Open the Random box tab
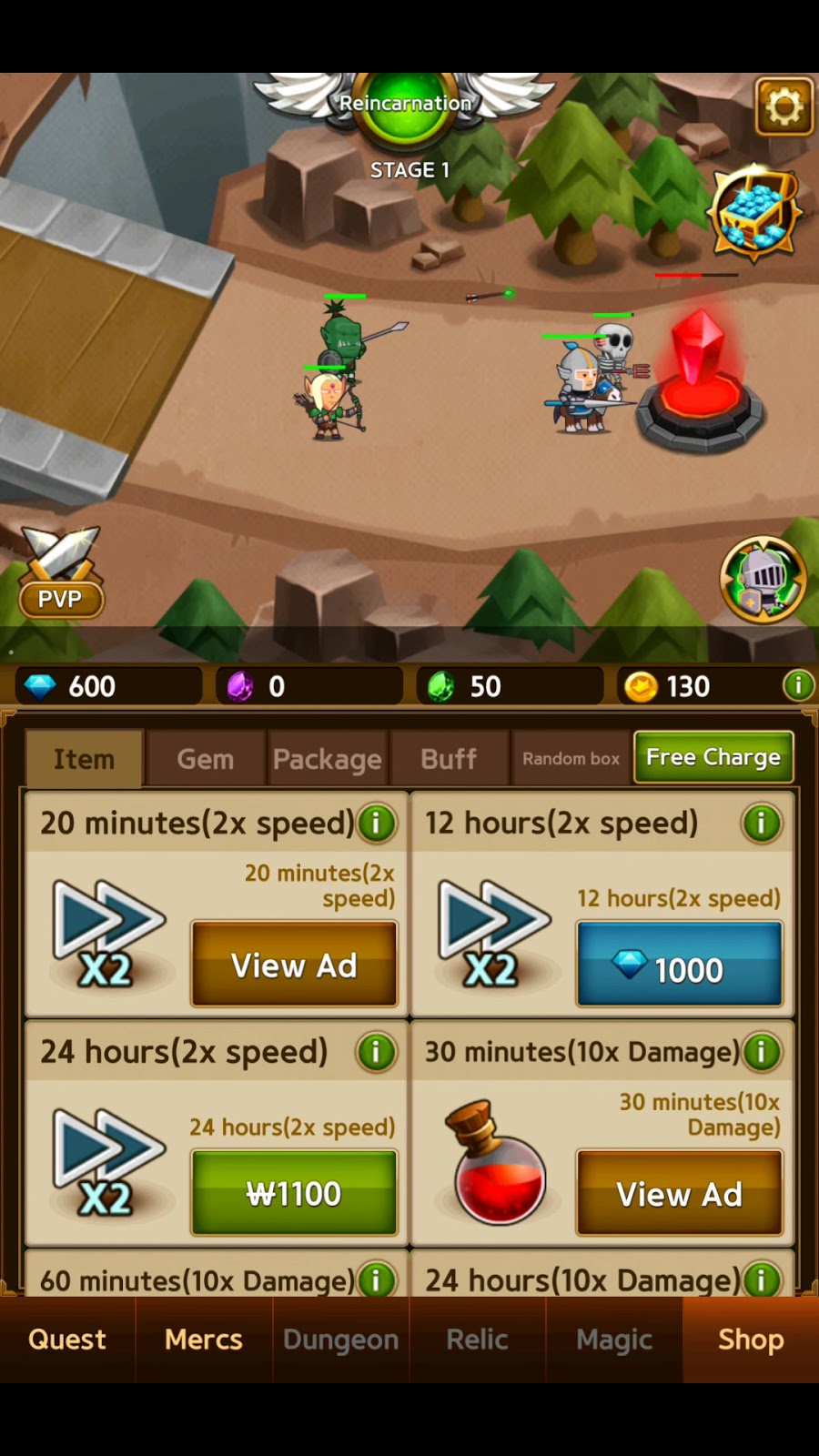The image size is (819, 1456). [x=571, y=759]
